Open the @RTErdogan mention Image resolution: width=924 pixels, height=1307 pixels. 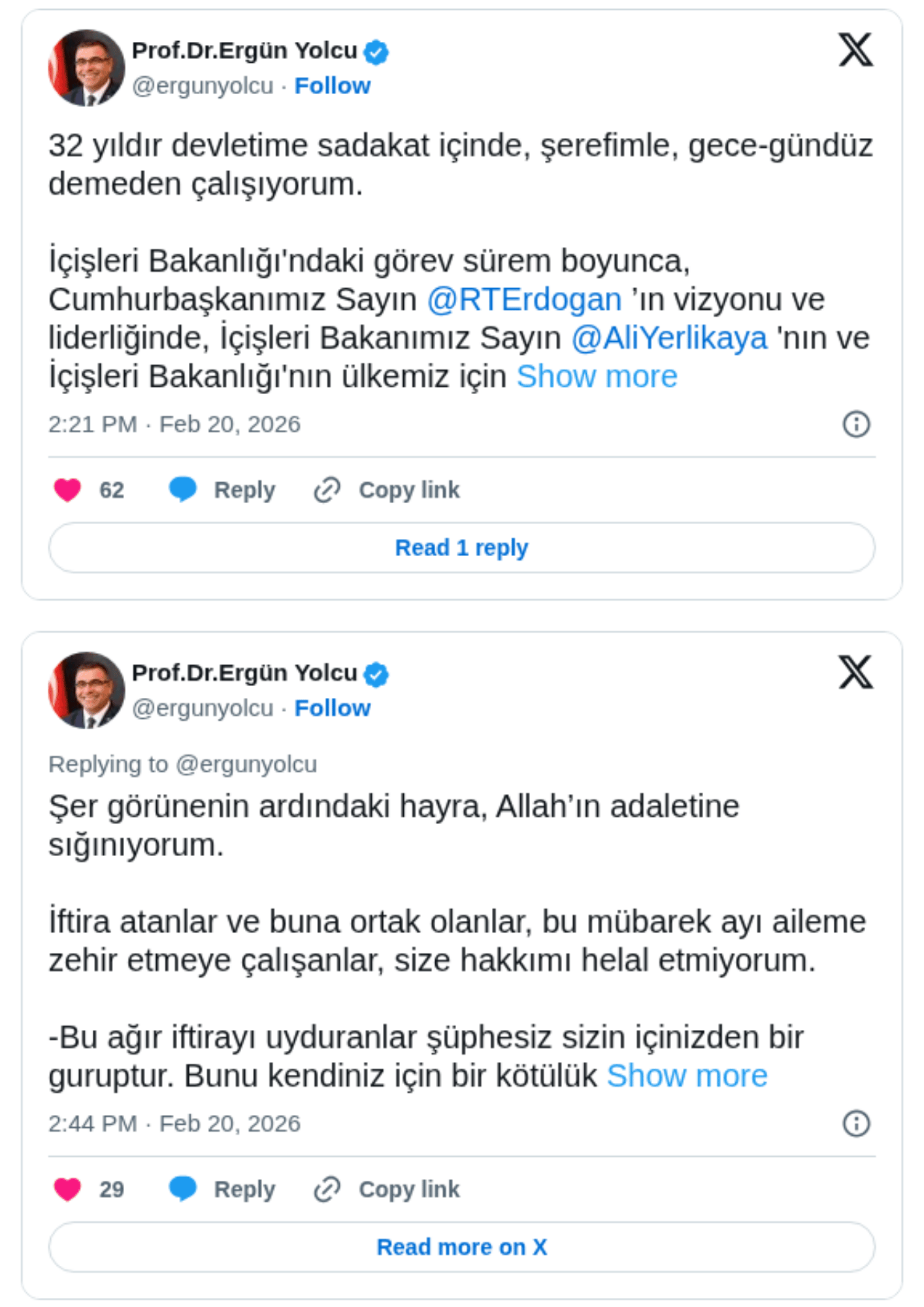click(x=524, y=300)
